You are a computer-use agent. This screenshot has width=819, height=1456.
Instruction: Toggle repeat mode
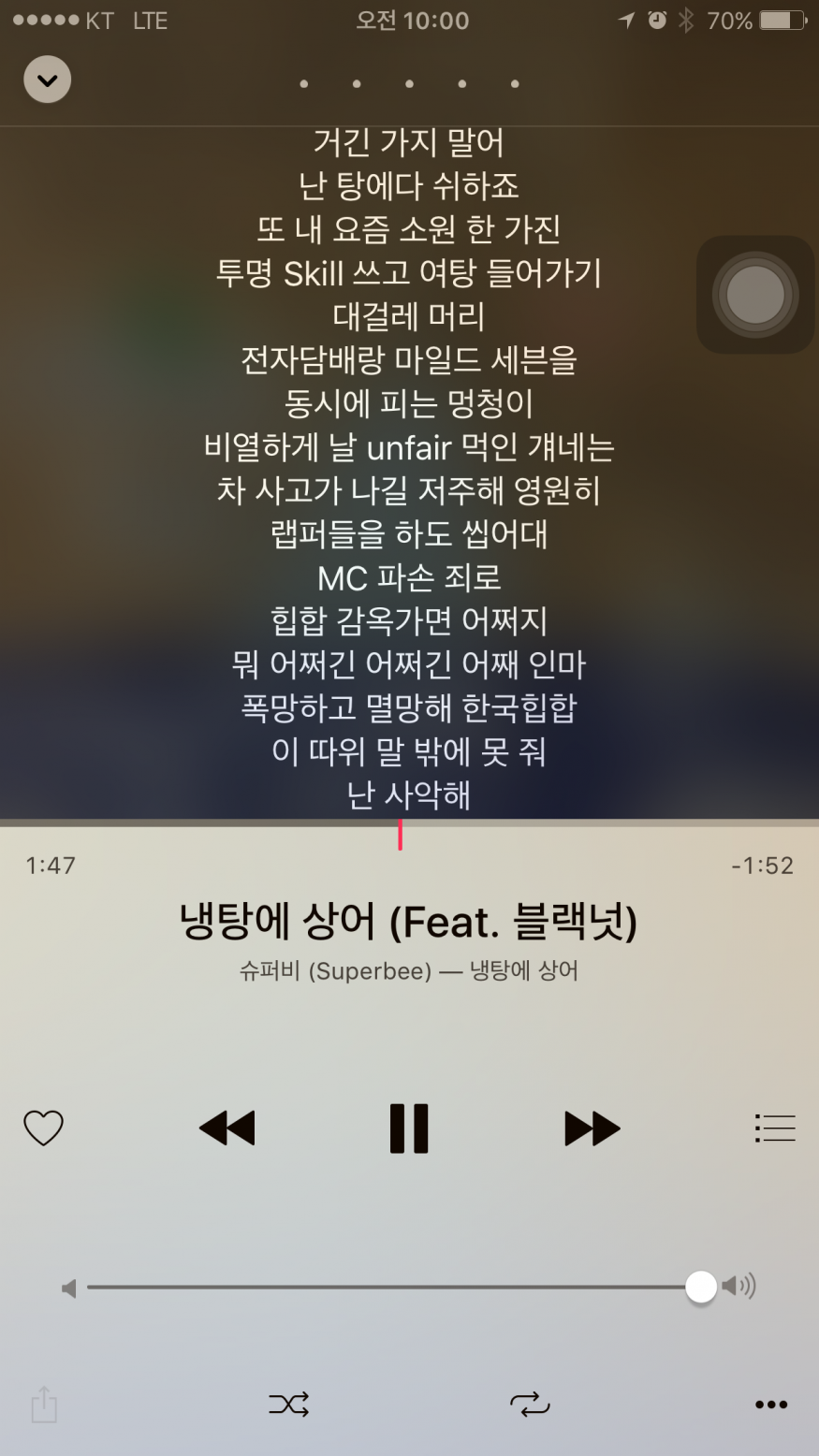(x=530, y=1405)
